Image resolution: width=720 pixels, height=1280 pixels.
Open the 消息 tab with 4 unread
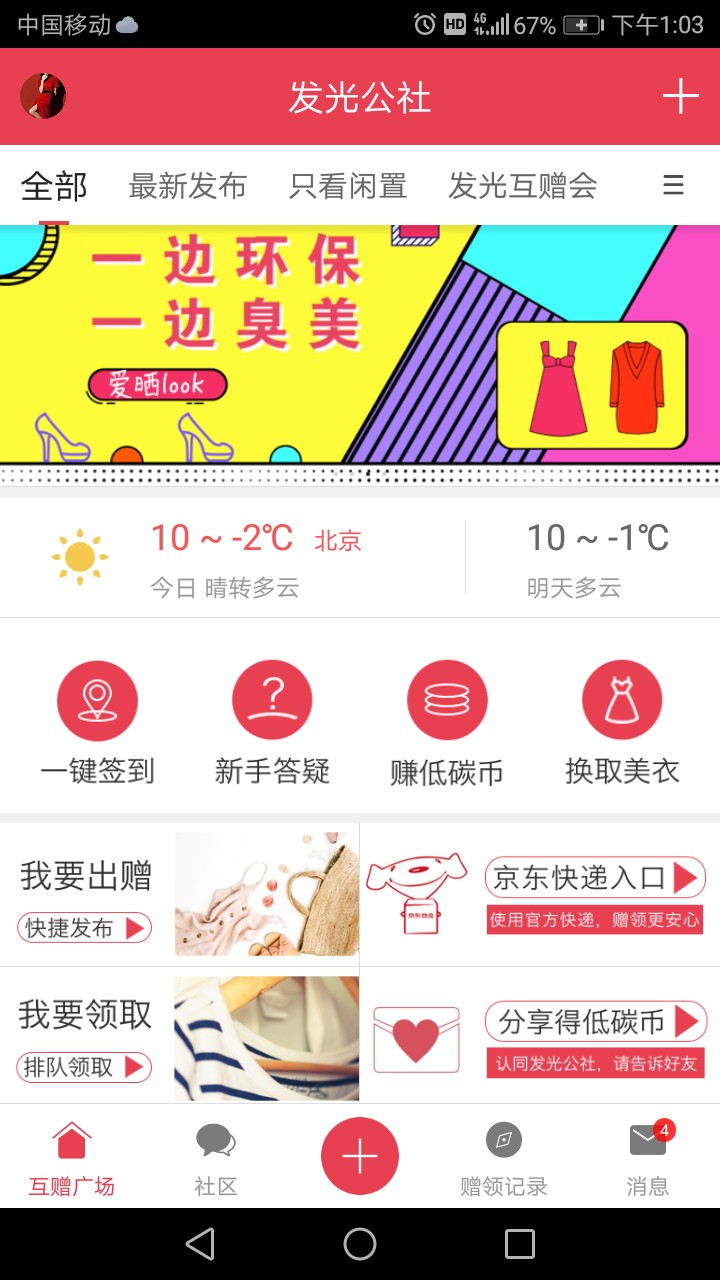648,1160
